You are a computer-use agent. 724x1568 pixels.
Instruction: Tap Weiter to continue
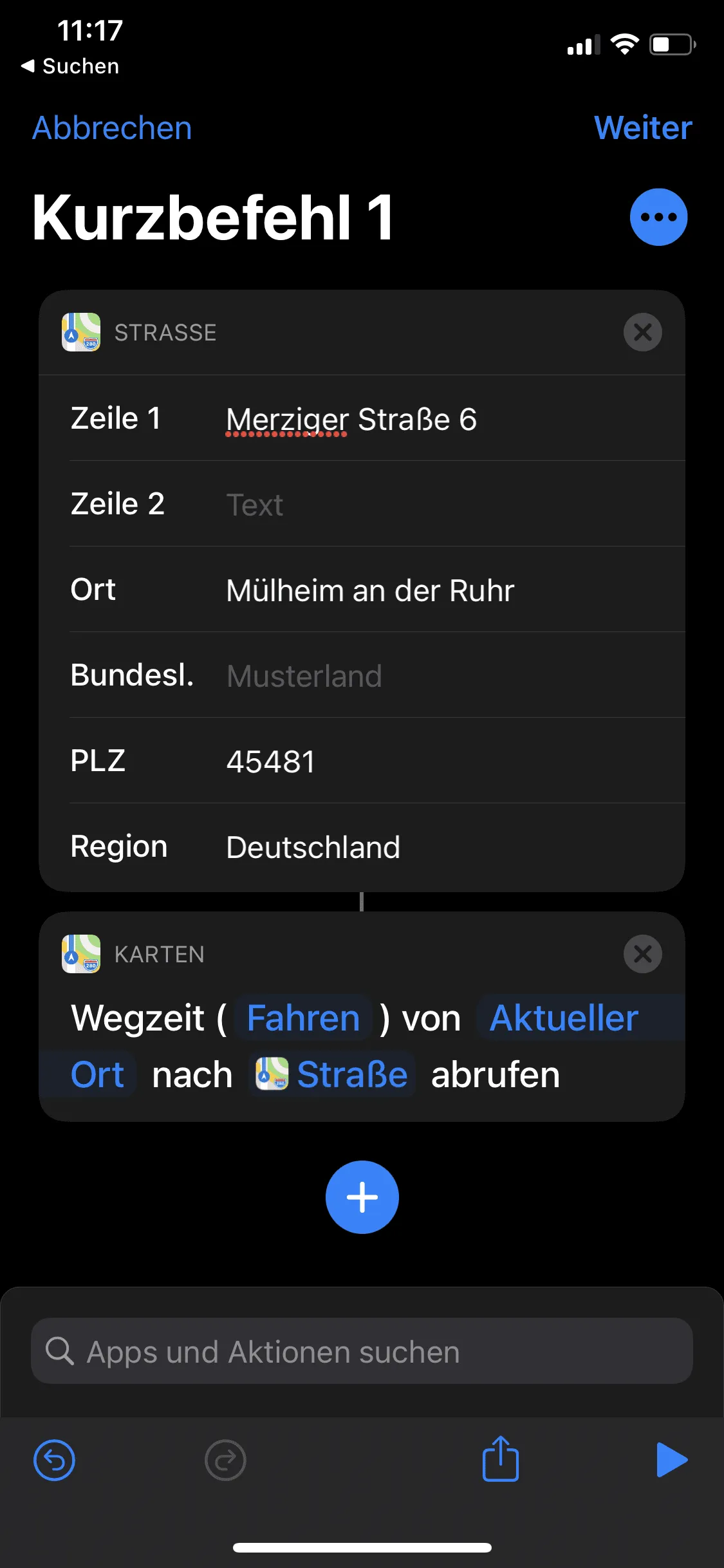[x=643, y=128]
